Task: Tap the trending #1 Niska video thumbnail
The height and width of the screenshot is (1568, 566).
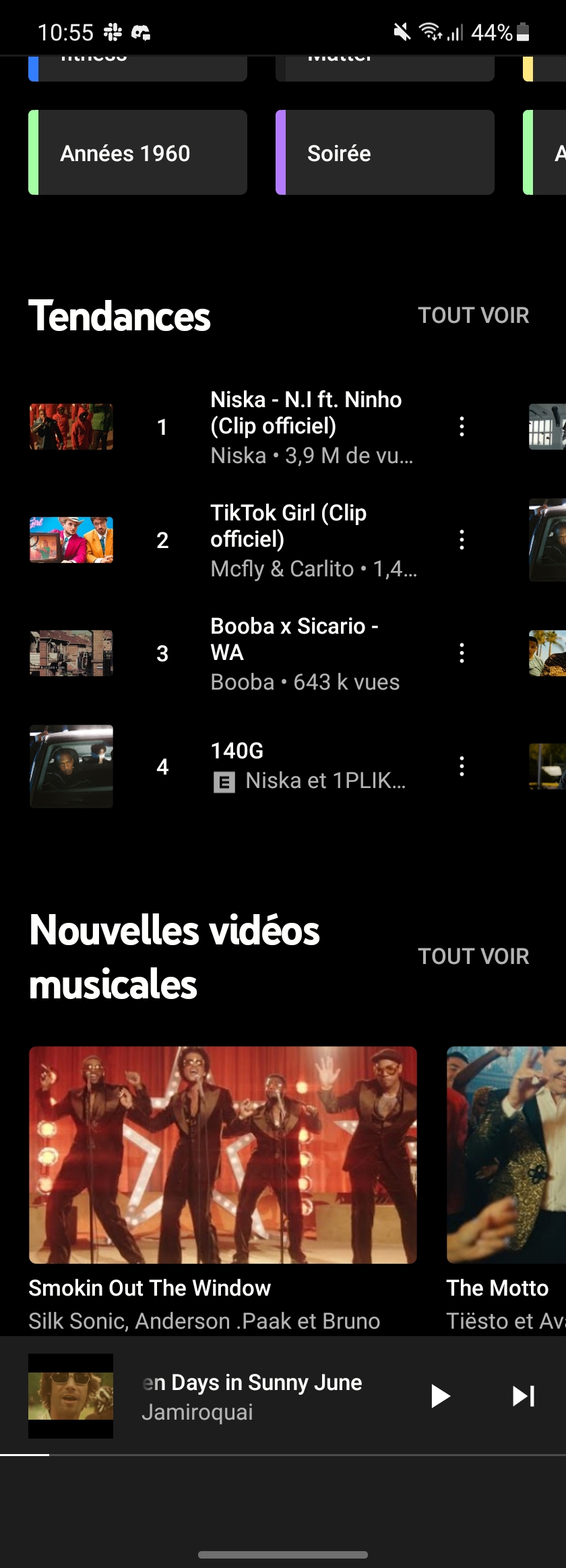Action: (70, 426)
